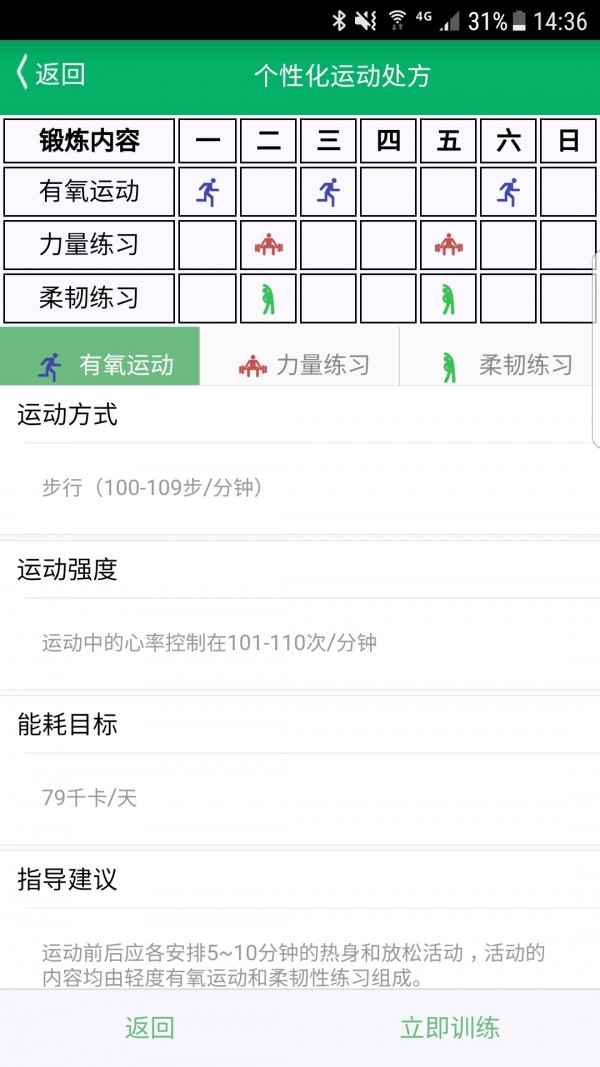Switch to the 力量练习 tab
The width and height of the screenshot is (600, 1067).
click(x=300, y=365)
